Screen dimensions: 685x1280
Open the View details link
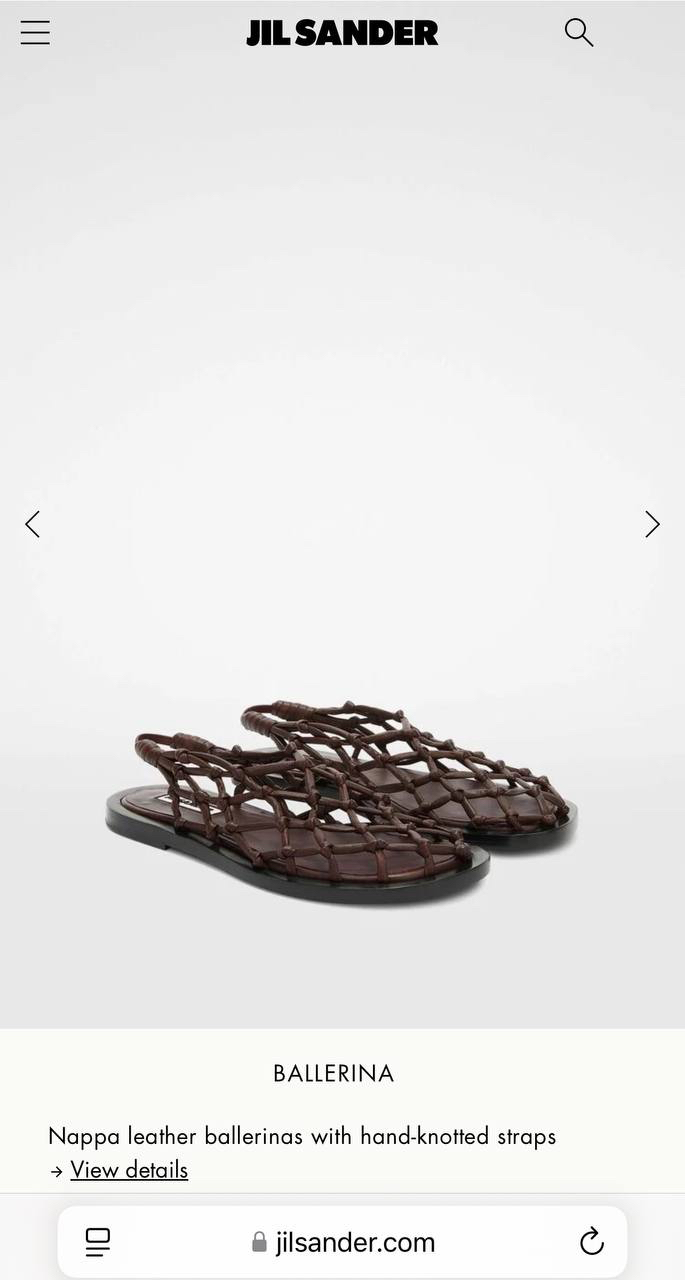pos(129,1169)
